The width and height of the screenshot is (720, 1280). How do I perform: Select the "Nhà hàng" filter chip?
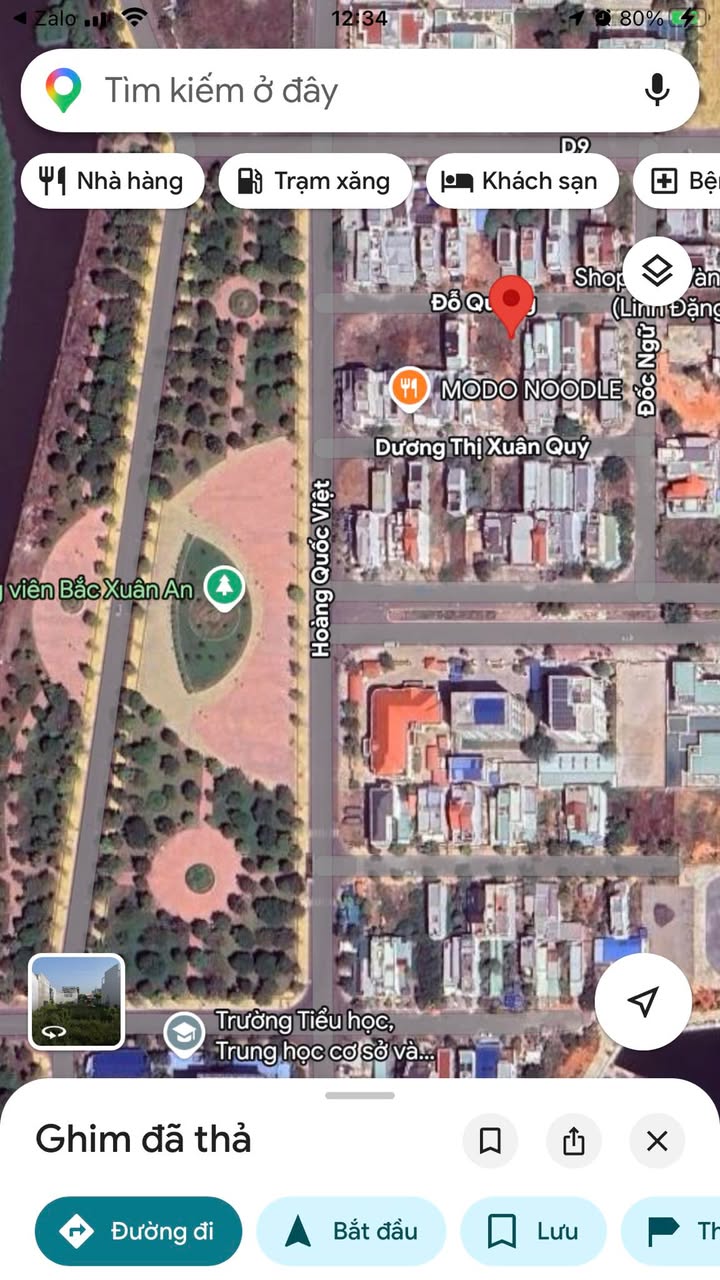pyautogui.click(x=112, y=181)
